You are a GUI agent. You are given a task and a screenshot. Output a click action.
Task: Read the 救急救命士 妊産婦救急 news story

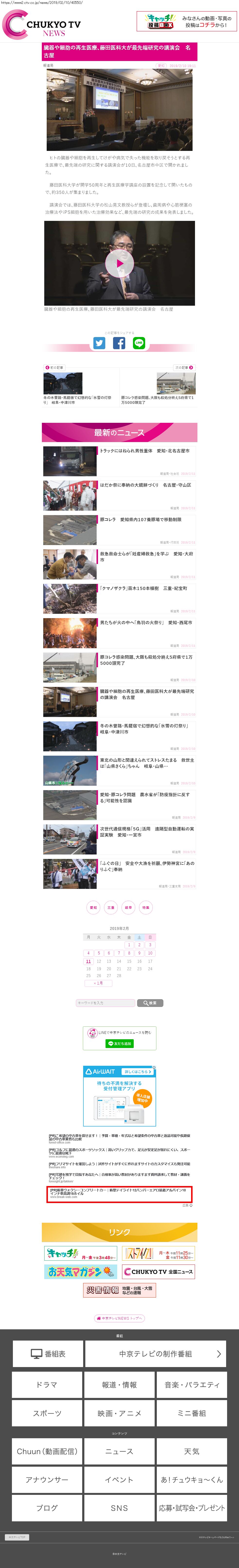click(x=146, y=556)
